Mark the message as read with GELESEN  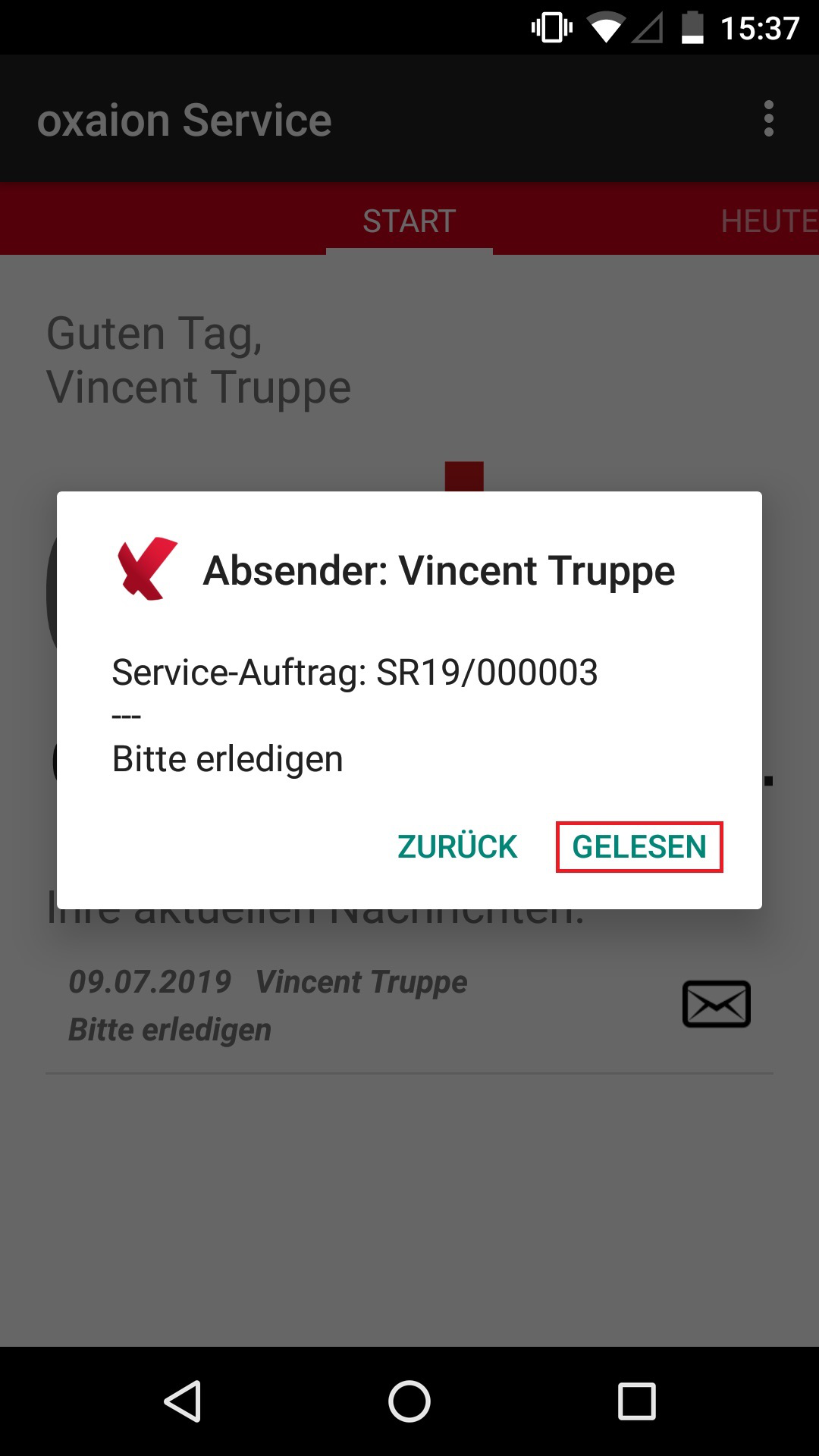pos(639,847)
